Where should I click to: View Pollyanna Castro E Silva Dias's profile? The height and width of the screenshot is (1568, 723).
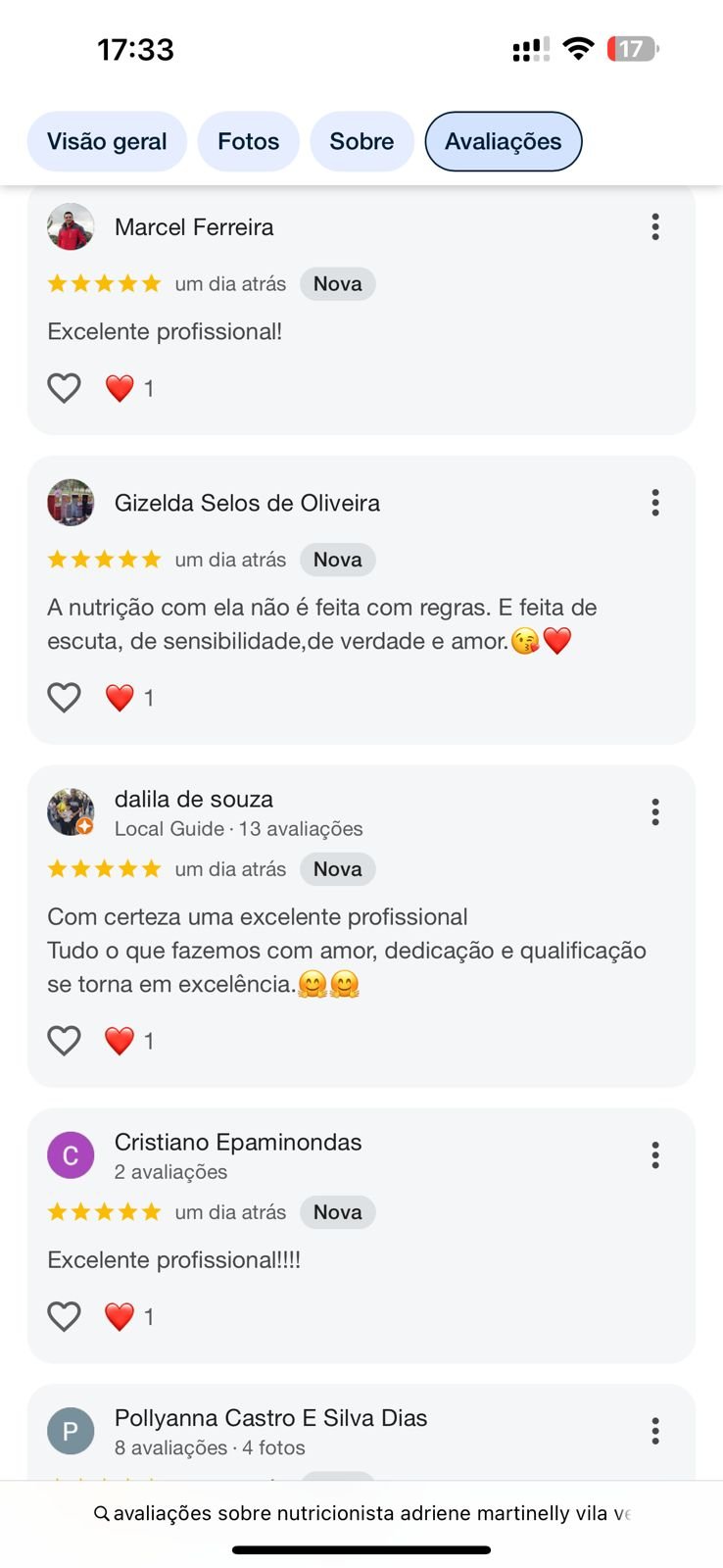click(x=71, y=1431)
